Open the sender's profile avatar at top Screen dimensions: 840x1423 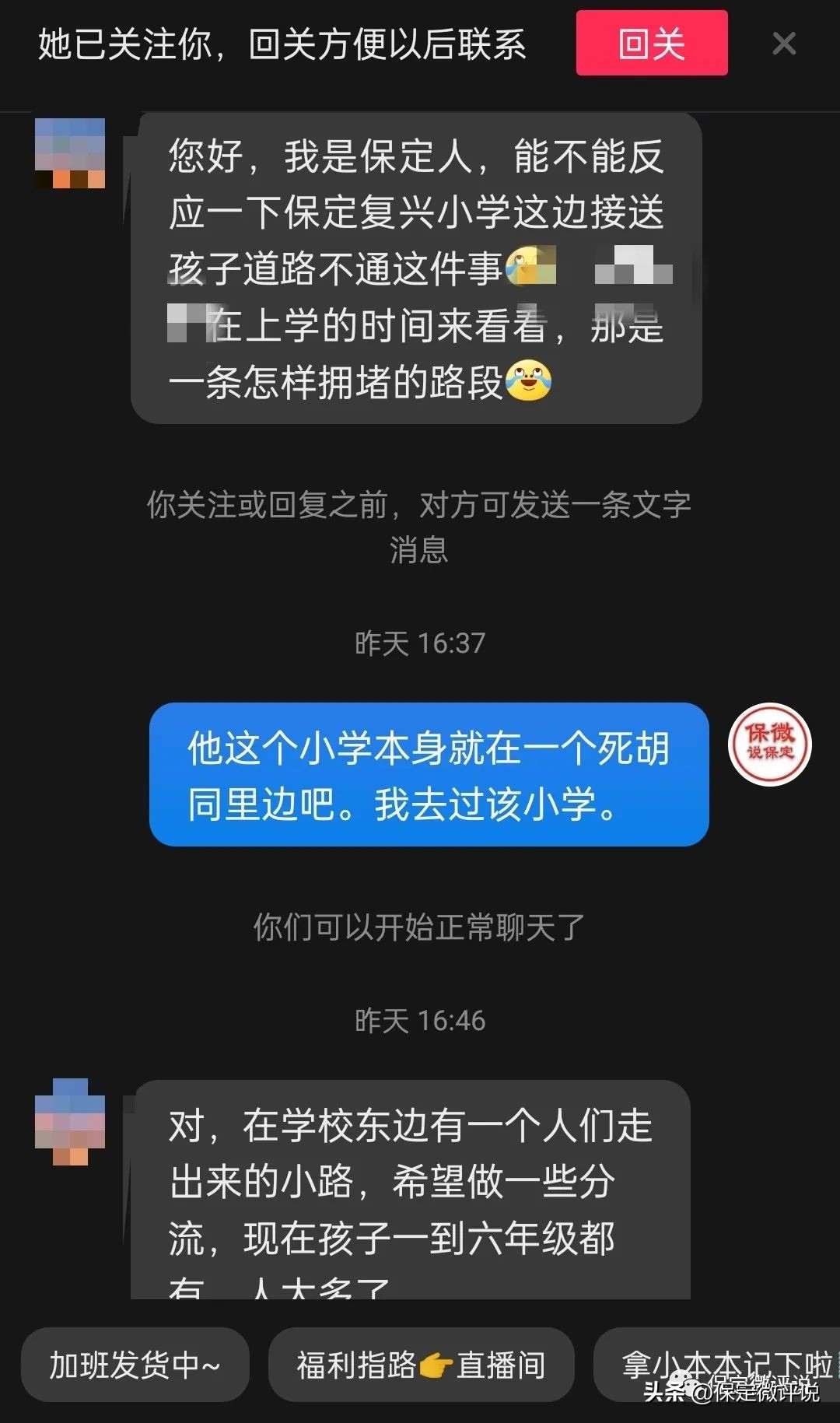click(x=70, y=152)
